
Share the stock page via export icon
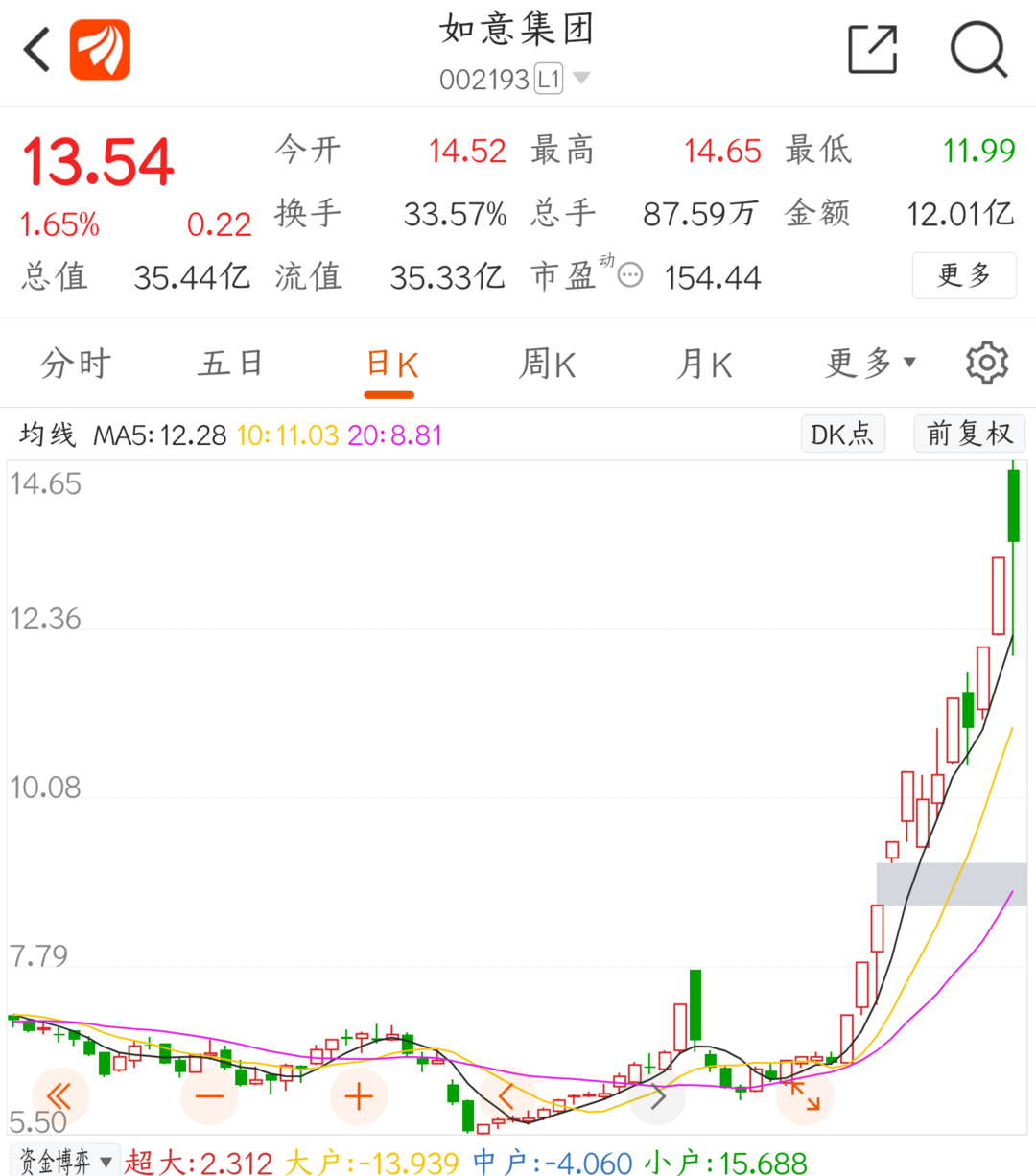tap(872, 50)
